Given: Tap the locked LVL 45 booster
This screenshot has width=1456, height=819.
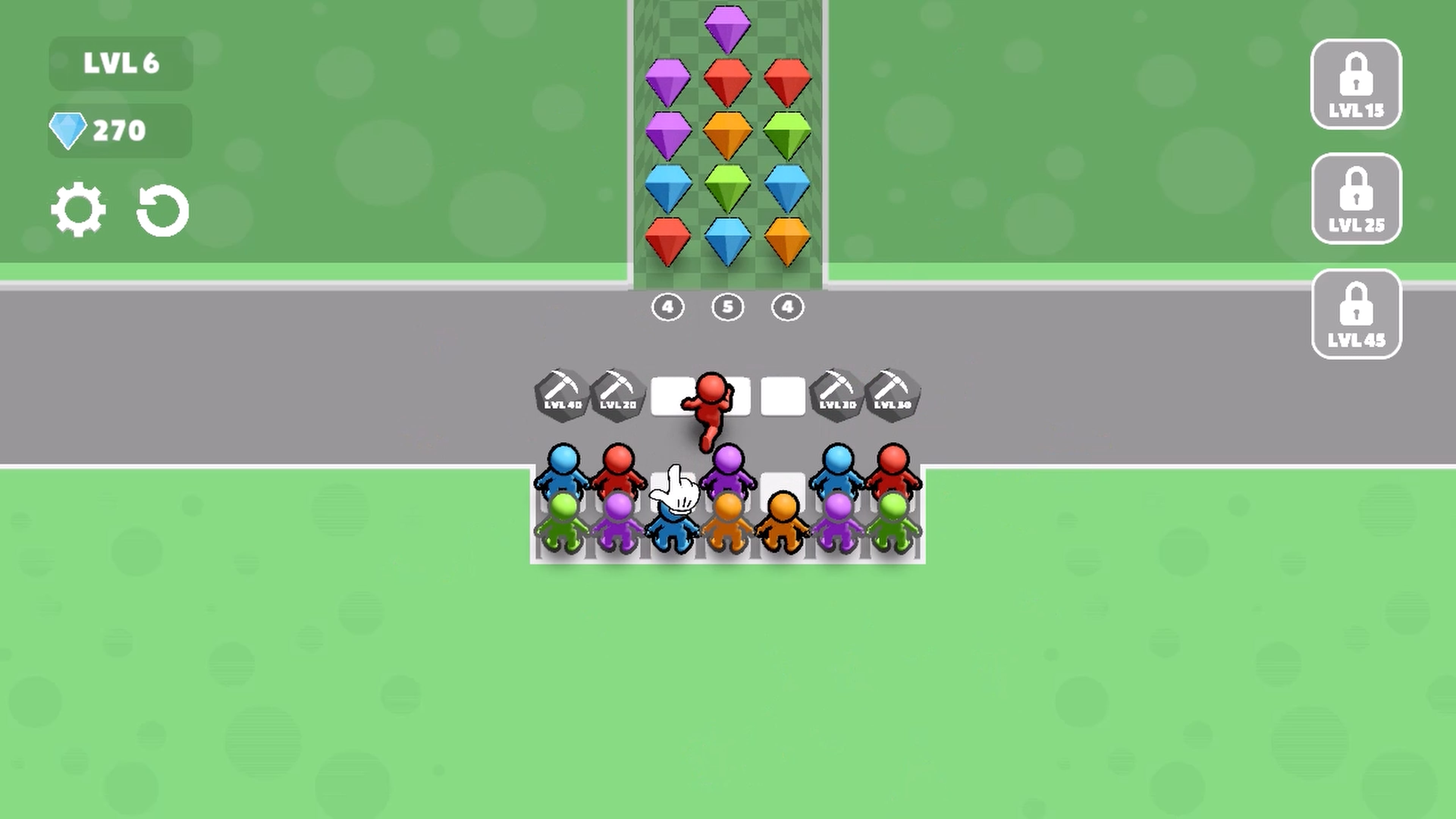Looking at the screenshot, I should tap(1356, 314).
